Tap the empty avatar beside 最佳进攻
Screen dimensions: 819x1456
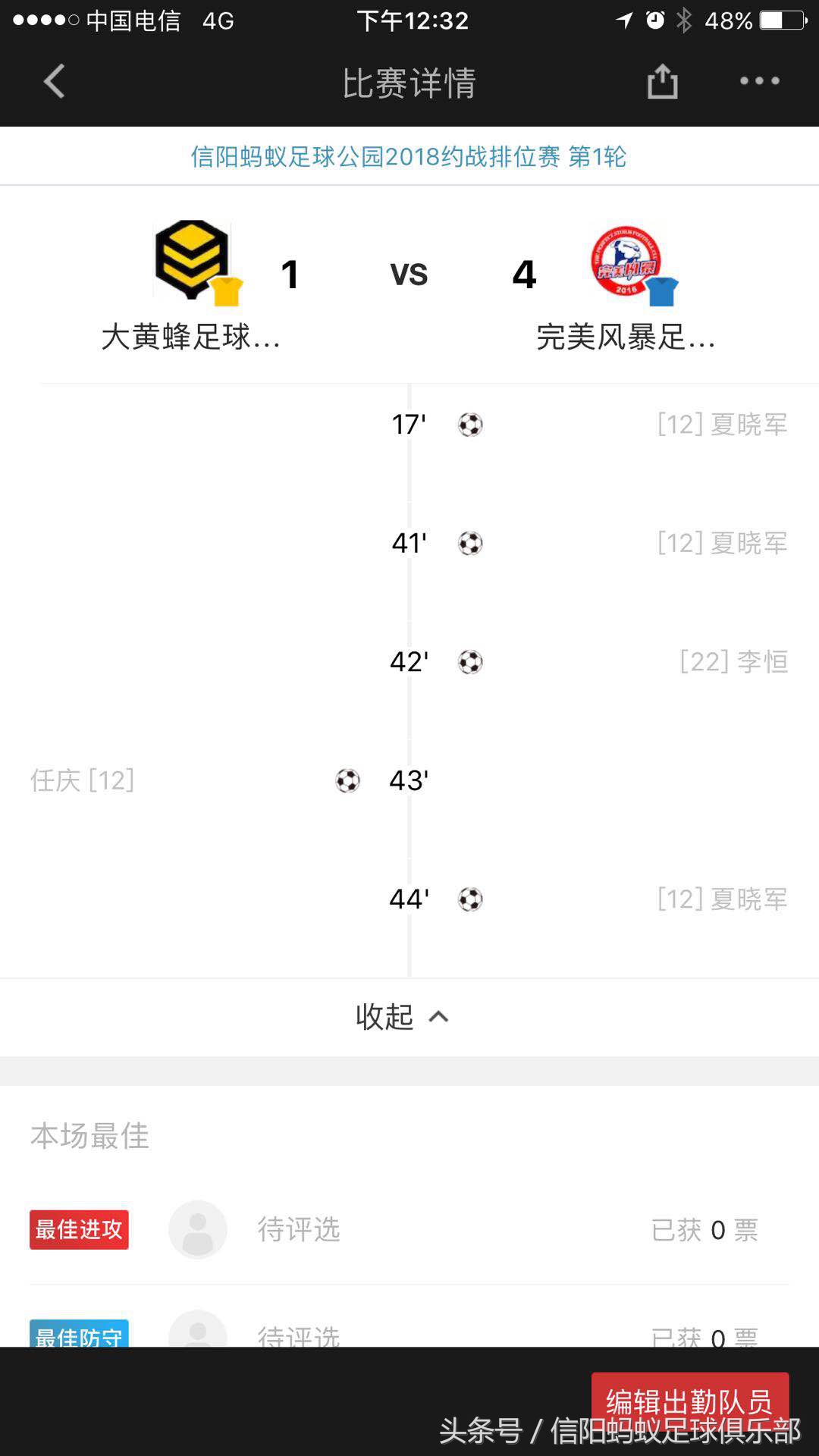pyautogui.click(x=198, y=1230)
